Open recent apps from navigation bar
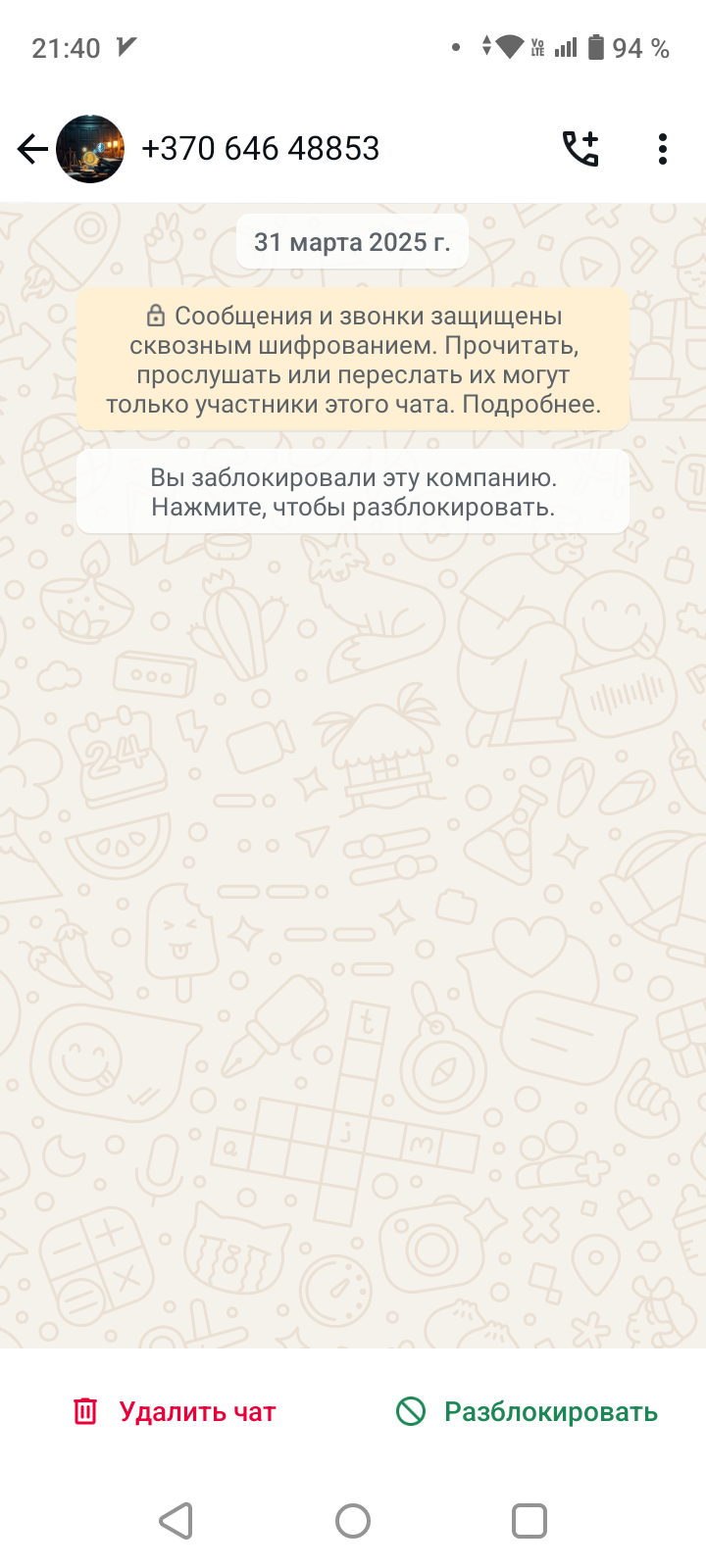 click(x=529, y=1521)
